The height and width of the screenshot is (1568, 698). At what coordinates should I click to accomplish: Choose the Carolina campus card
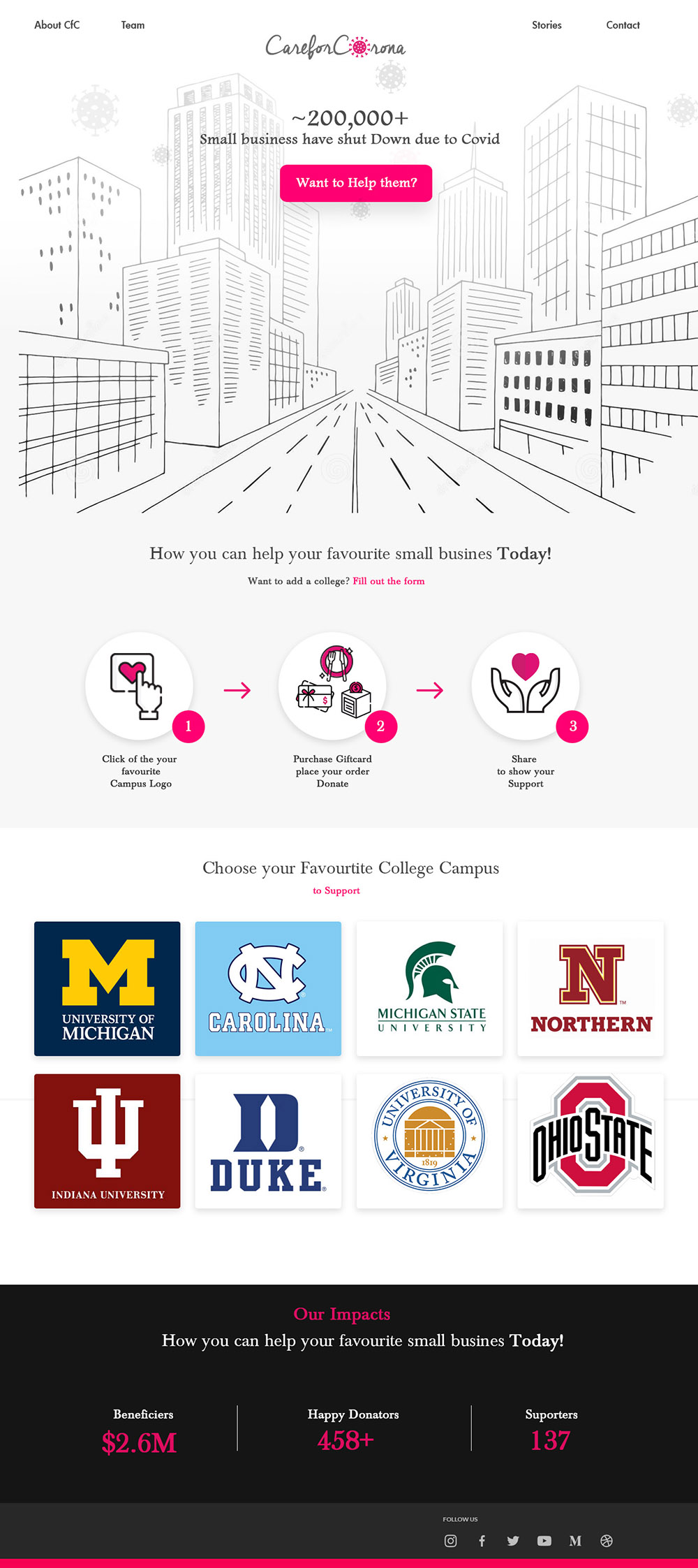coord(268,988)
